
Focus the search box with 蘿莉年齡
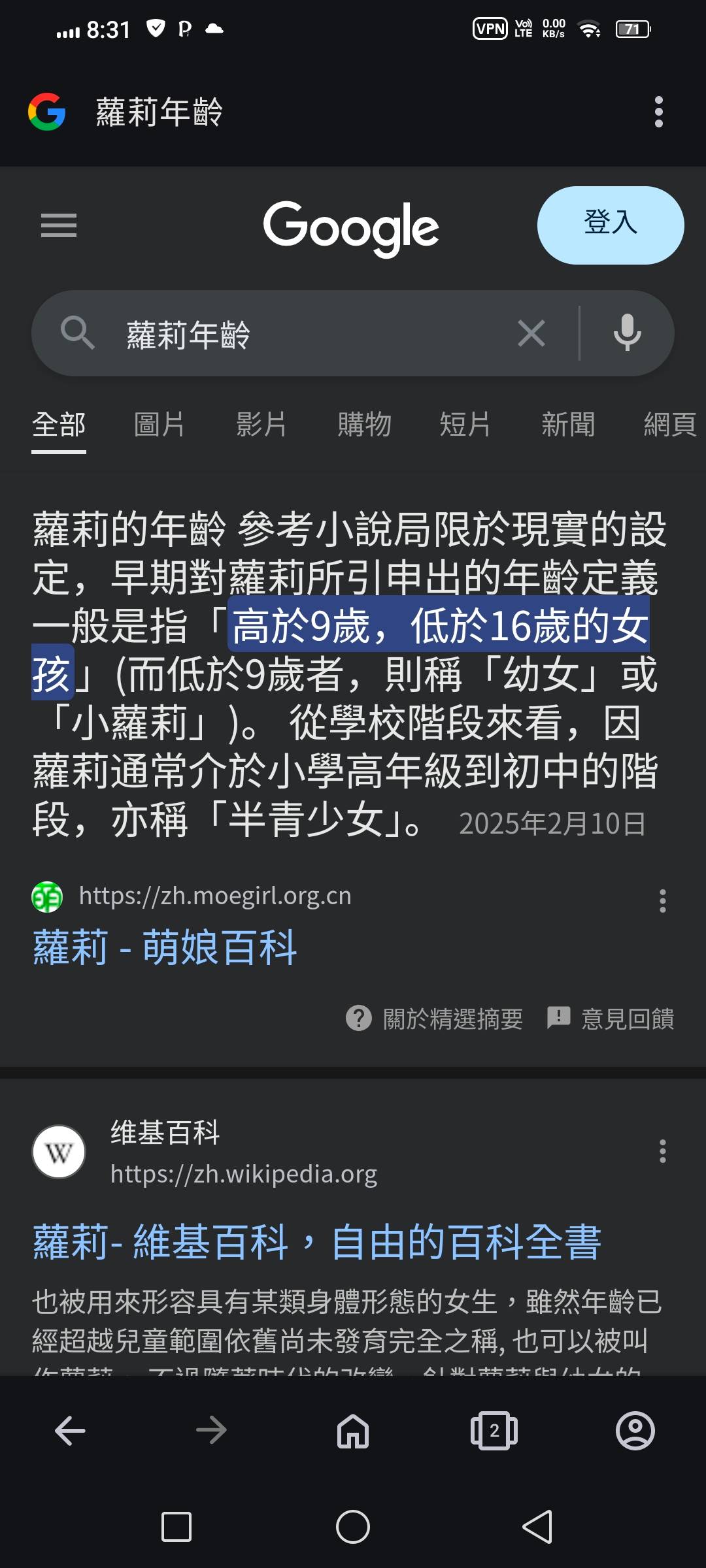[307, 334]
